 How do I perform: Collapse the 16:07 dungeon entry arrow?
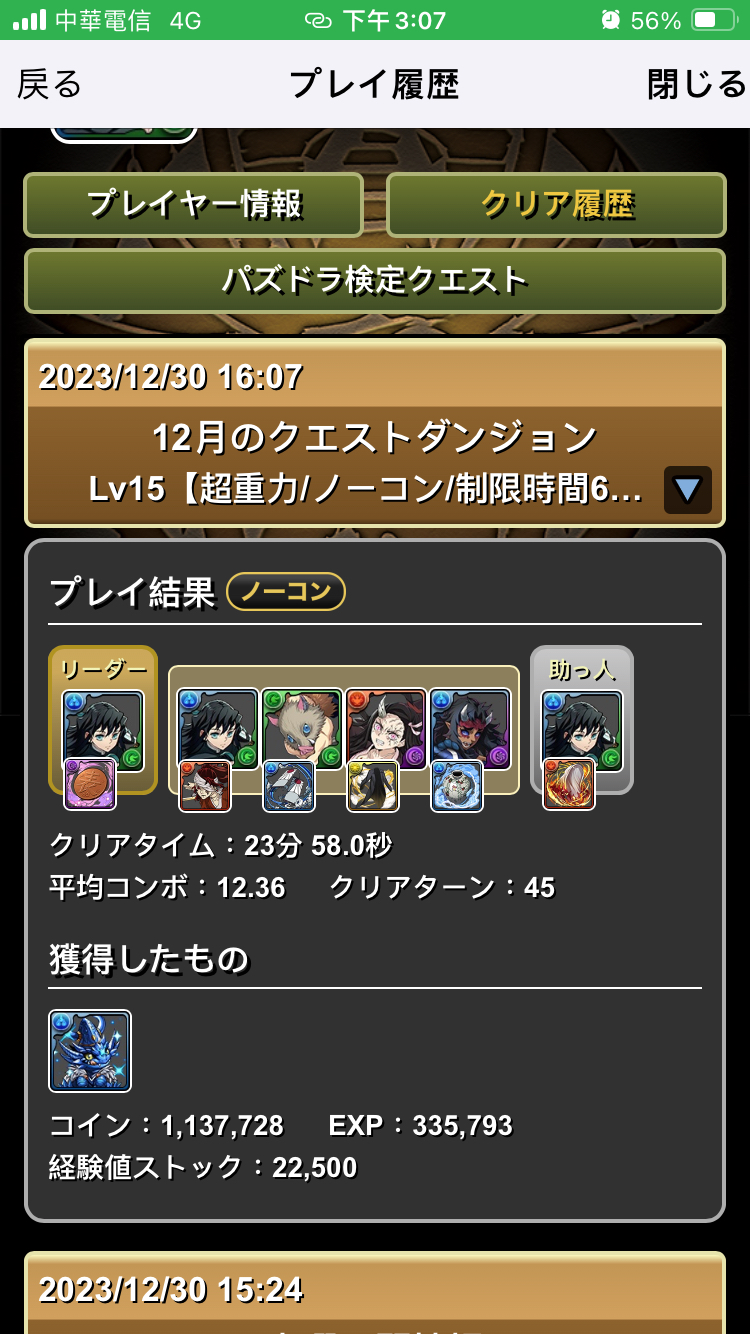coord(687,490)
